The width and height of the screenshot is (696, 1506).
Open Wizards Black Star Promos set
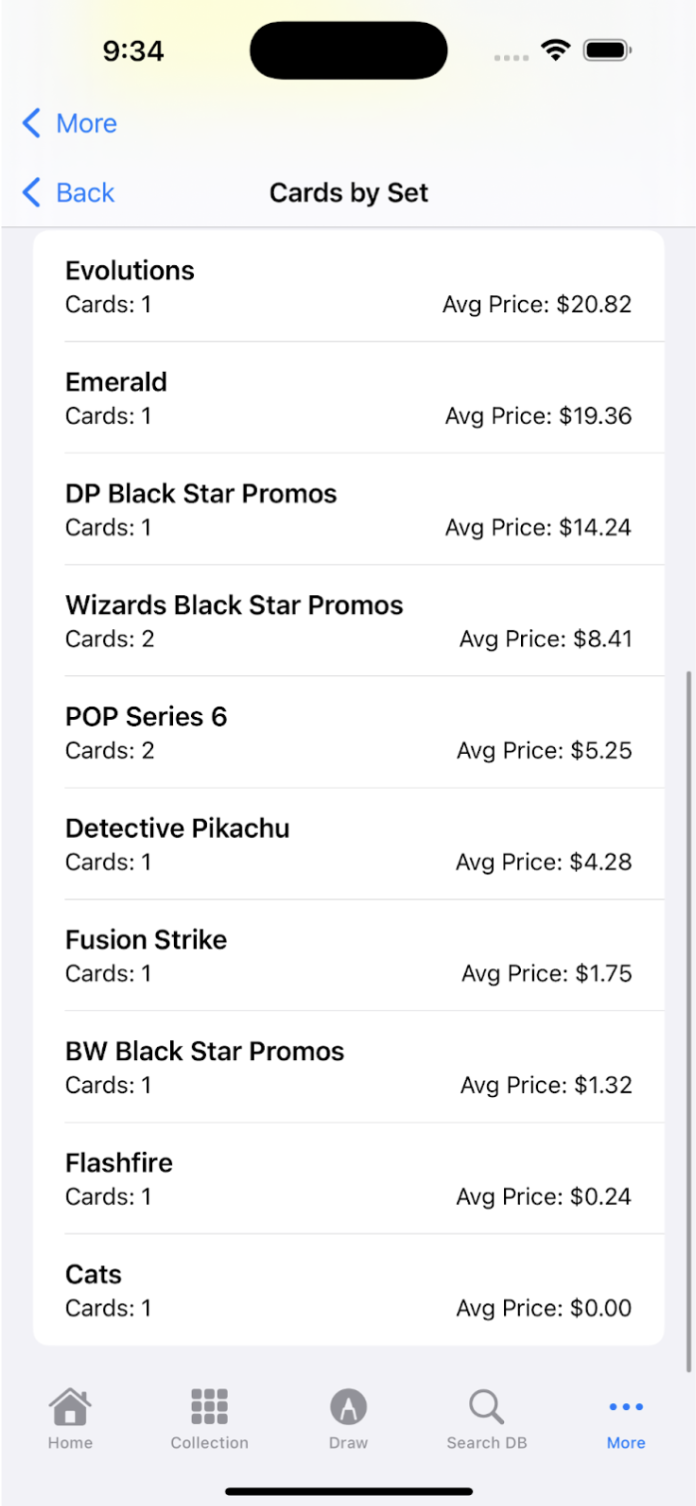348,621
